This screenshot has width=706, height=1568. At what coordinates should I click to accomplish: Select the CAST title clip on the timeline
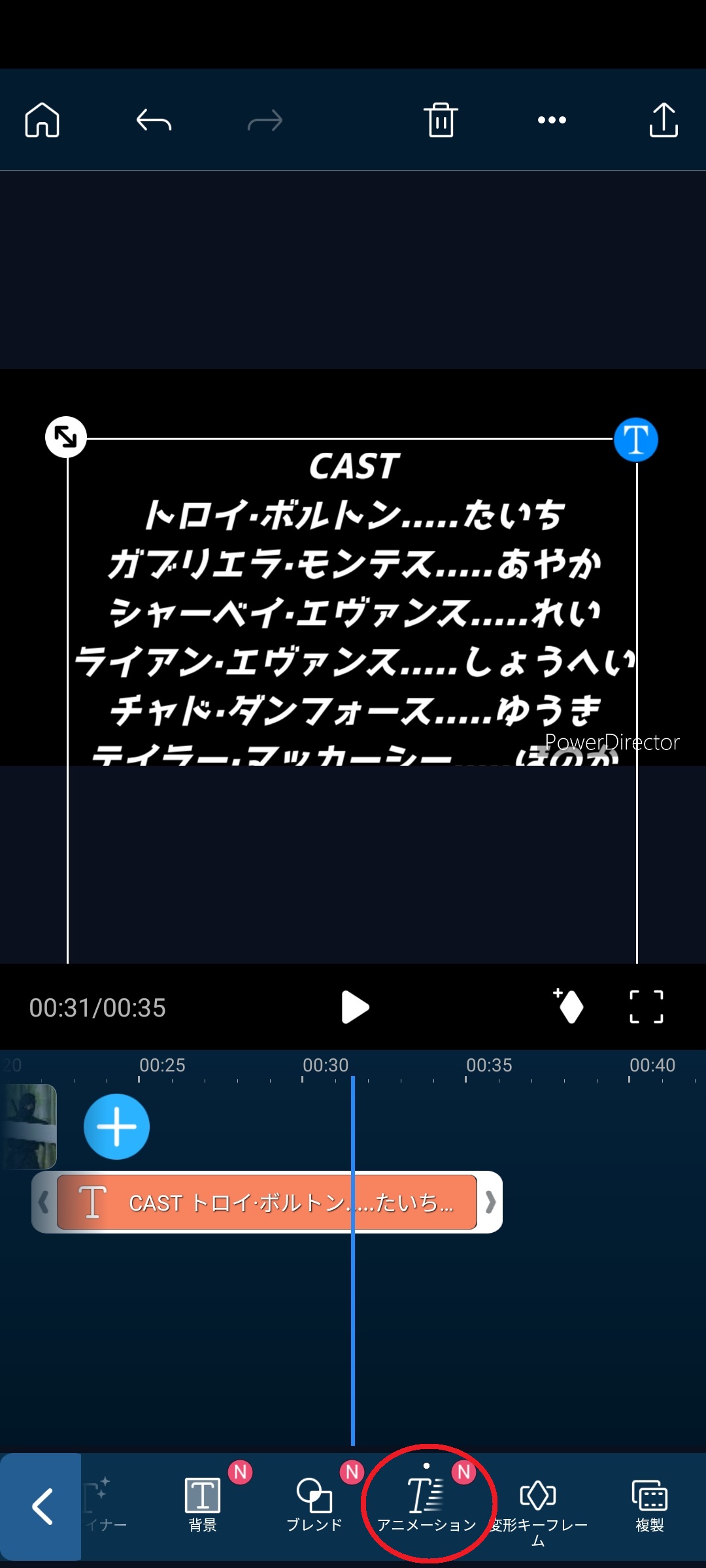click(267, 1202)
